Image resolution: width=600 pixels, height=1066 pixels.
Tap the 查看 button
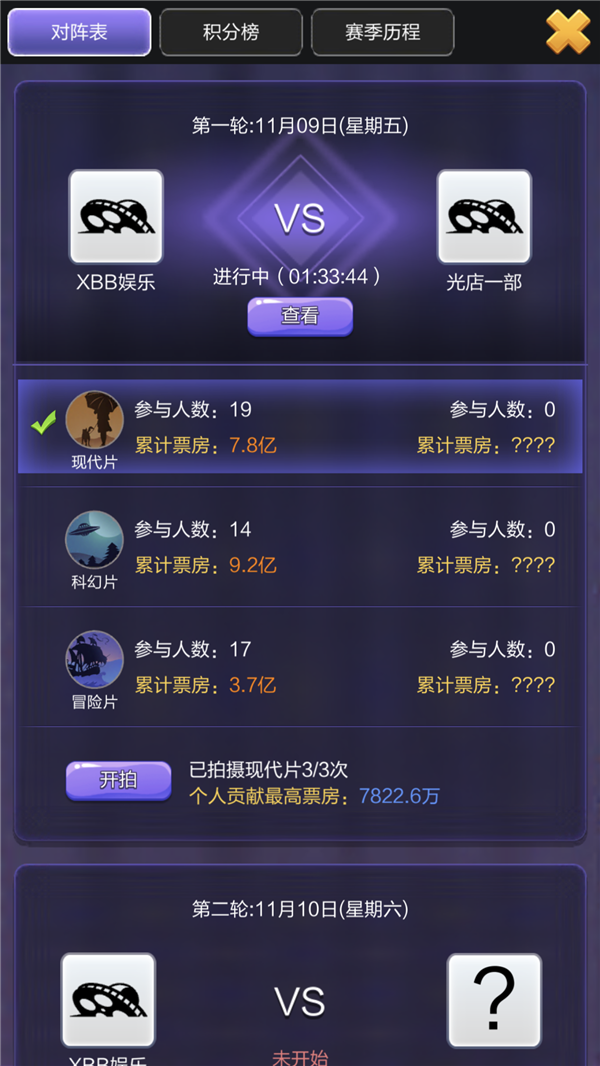(300, 316)
